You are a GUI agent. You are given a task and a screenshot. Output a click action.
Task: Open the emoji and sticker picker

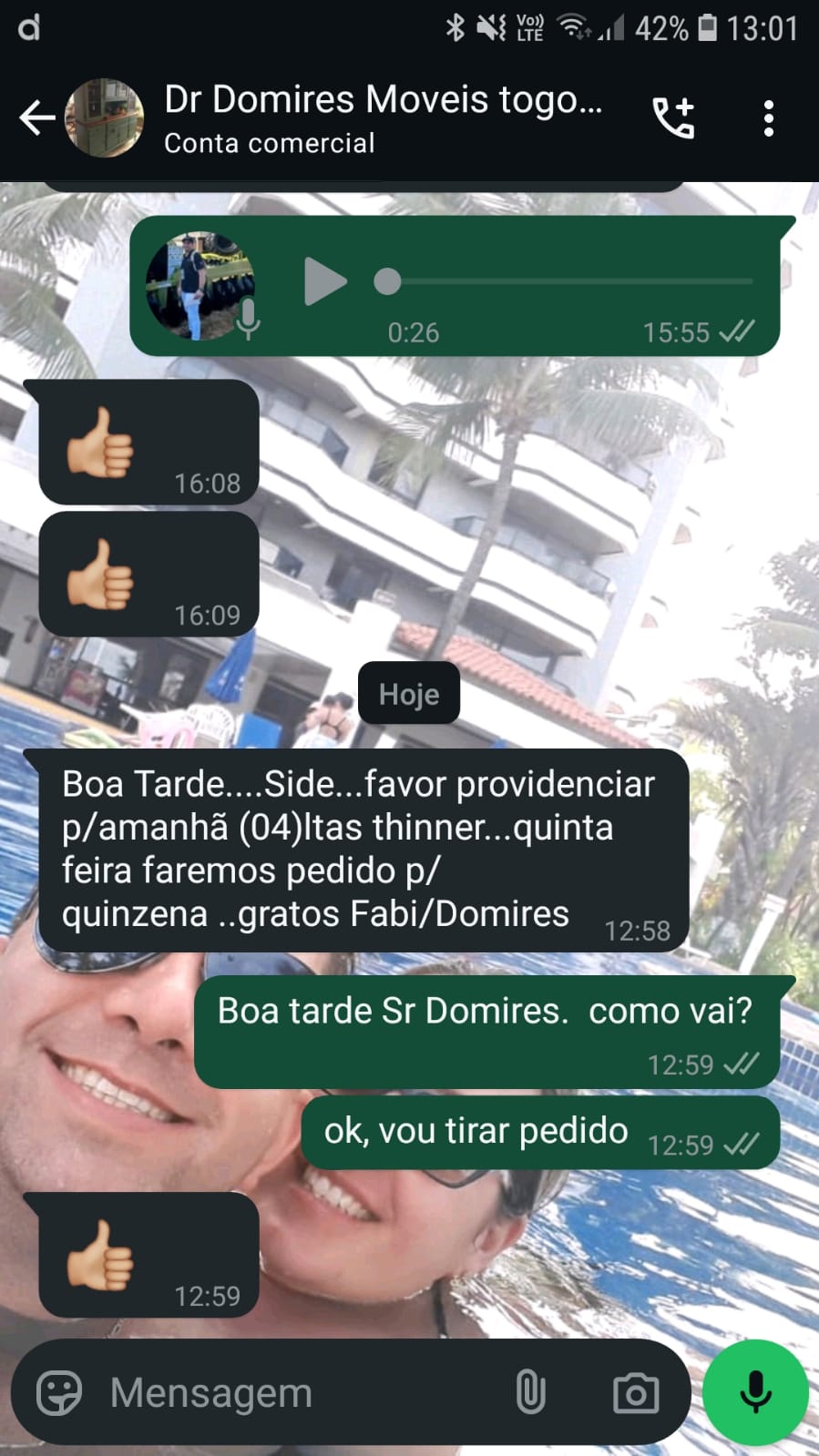pyautogui.click(x=59, y=1392)
